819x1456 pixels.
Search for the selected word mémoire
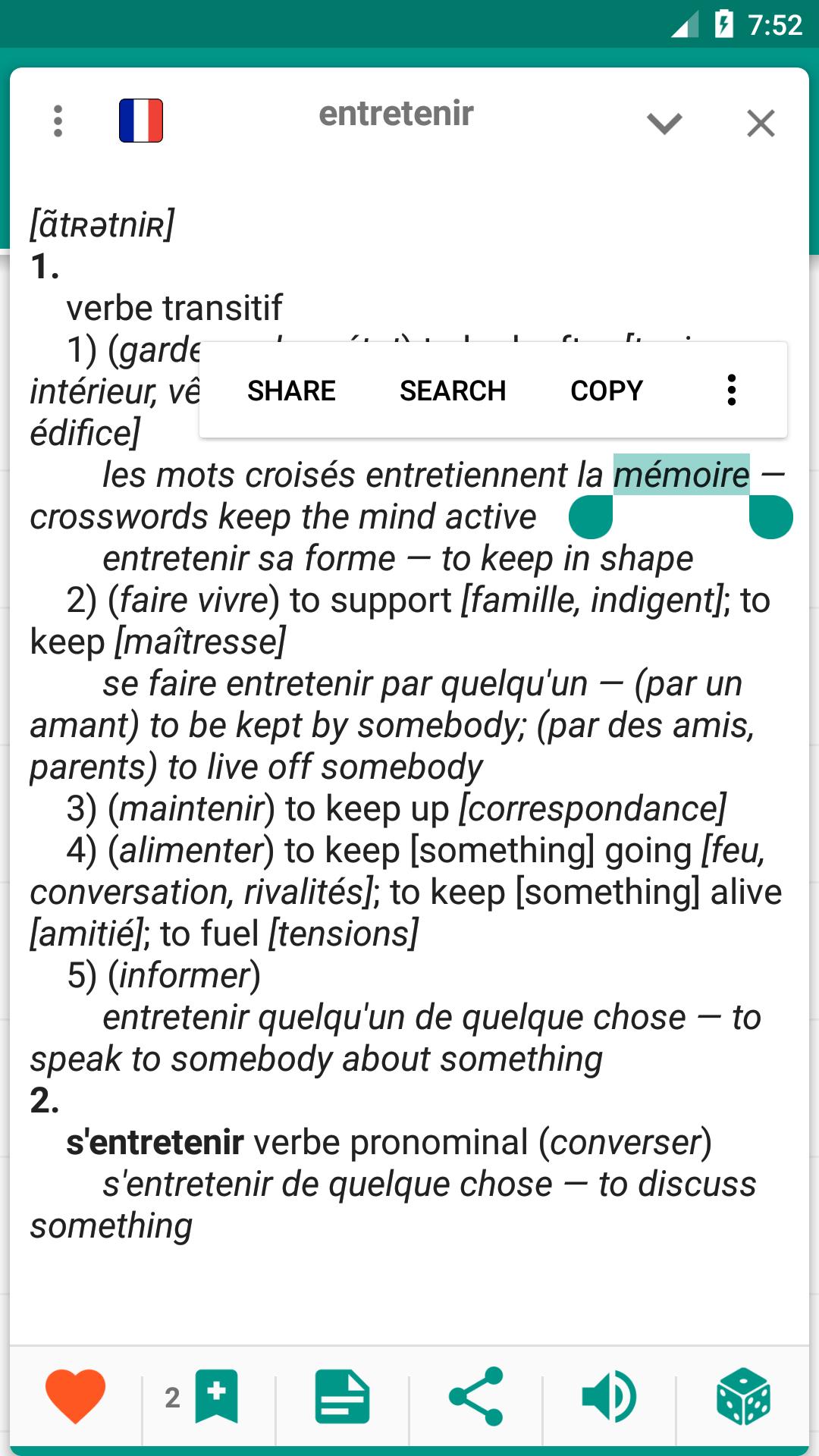[x=453, y=391]
